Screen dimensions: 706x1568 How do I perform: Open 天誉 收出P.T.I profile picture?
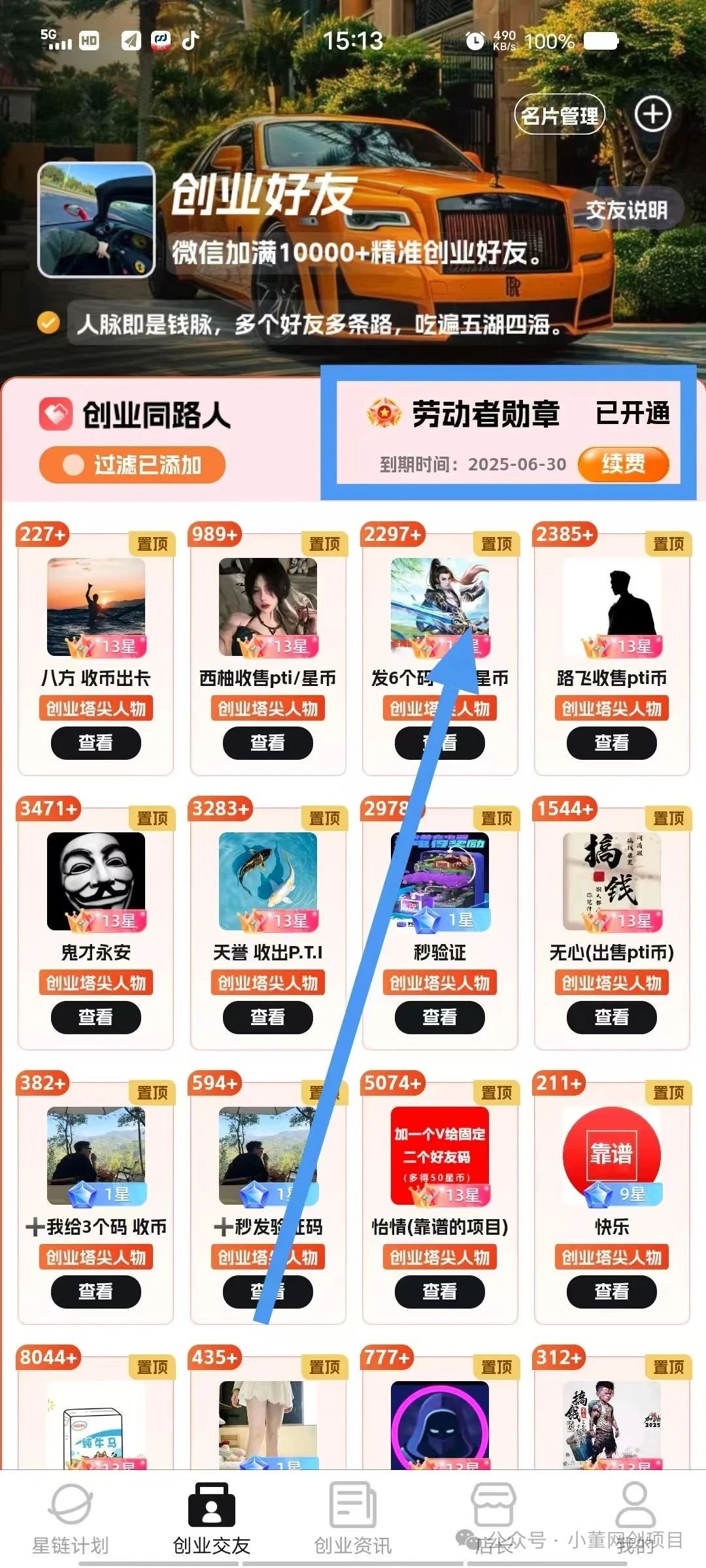(x=268, y=881)
